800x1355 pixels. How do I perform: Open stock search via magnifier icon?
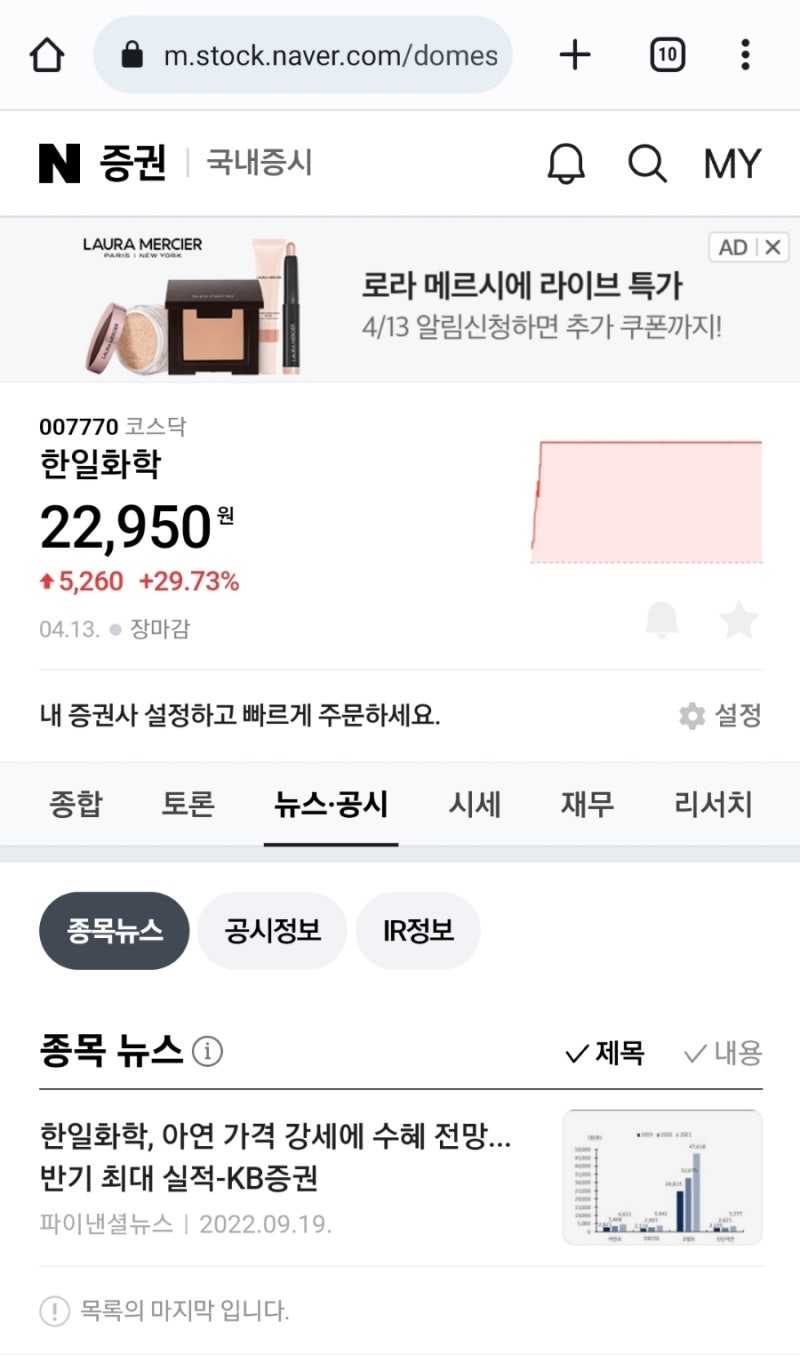[x=647, y=163]
